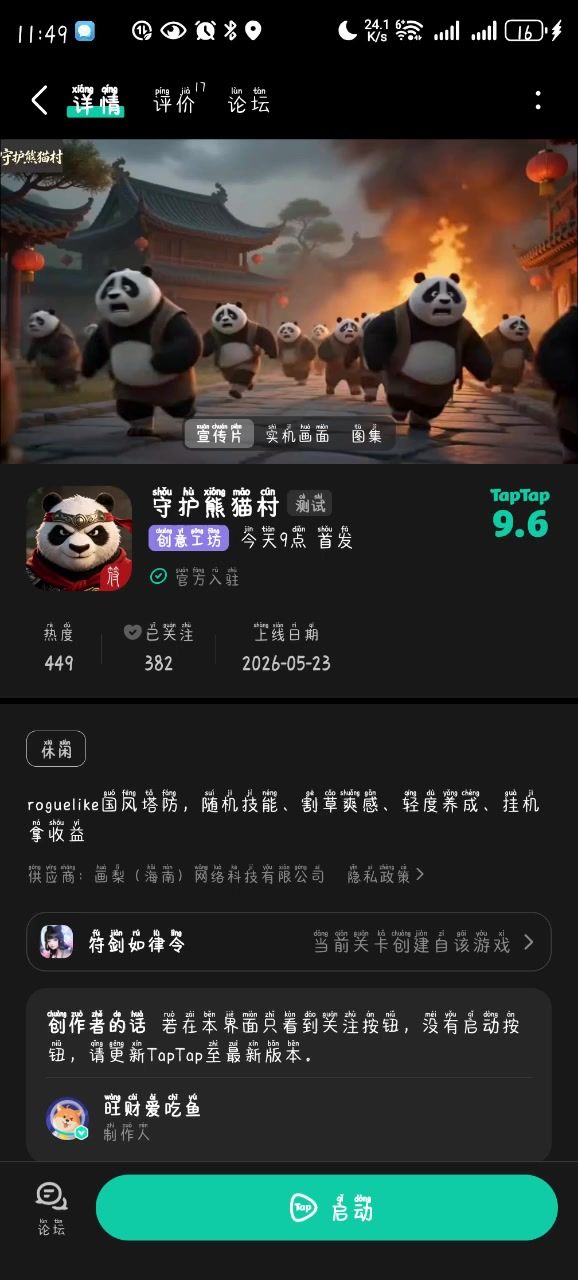
Task: Select the 宣传片 trailer chip
Action: (x=219, y=433)
